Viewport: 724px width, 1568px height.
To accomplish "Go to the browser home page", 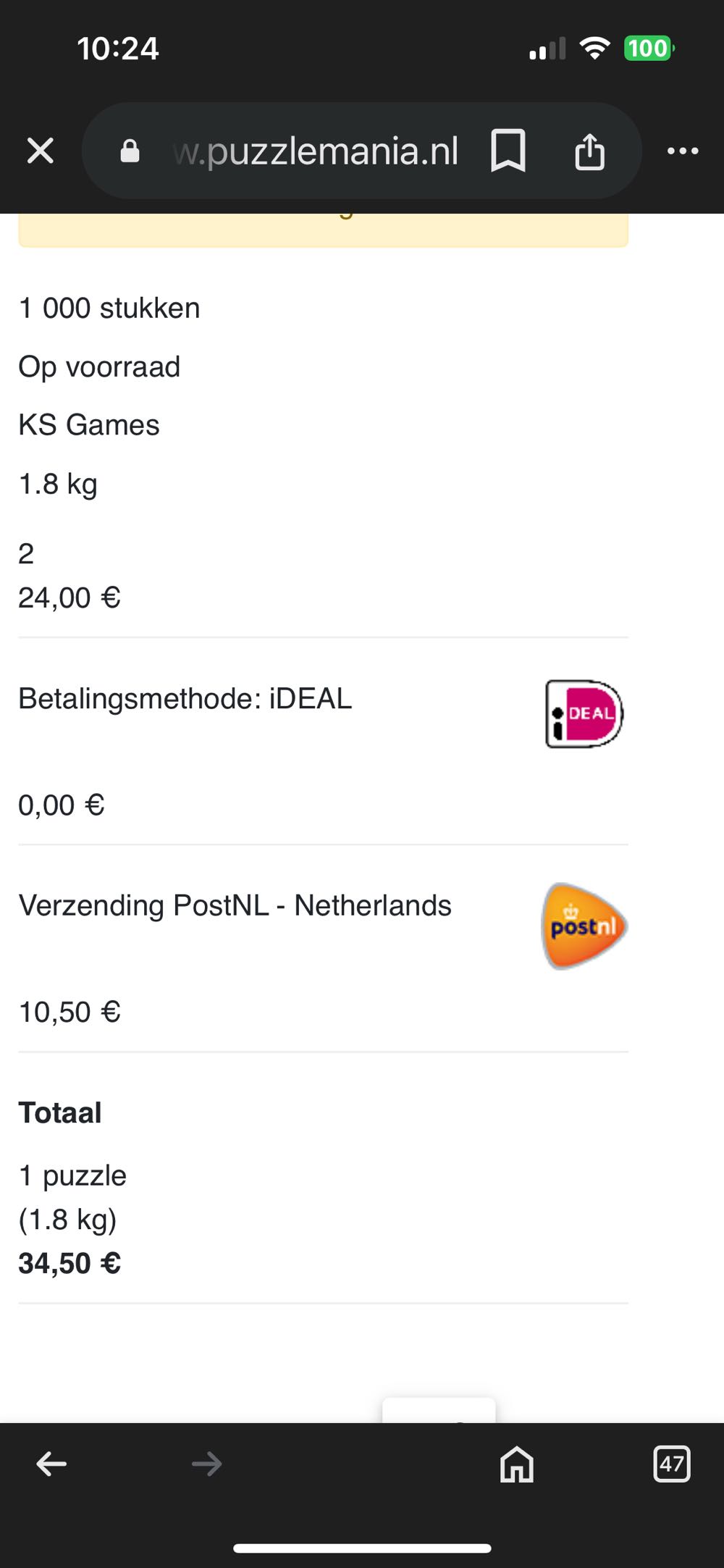I will [517, 1464].
